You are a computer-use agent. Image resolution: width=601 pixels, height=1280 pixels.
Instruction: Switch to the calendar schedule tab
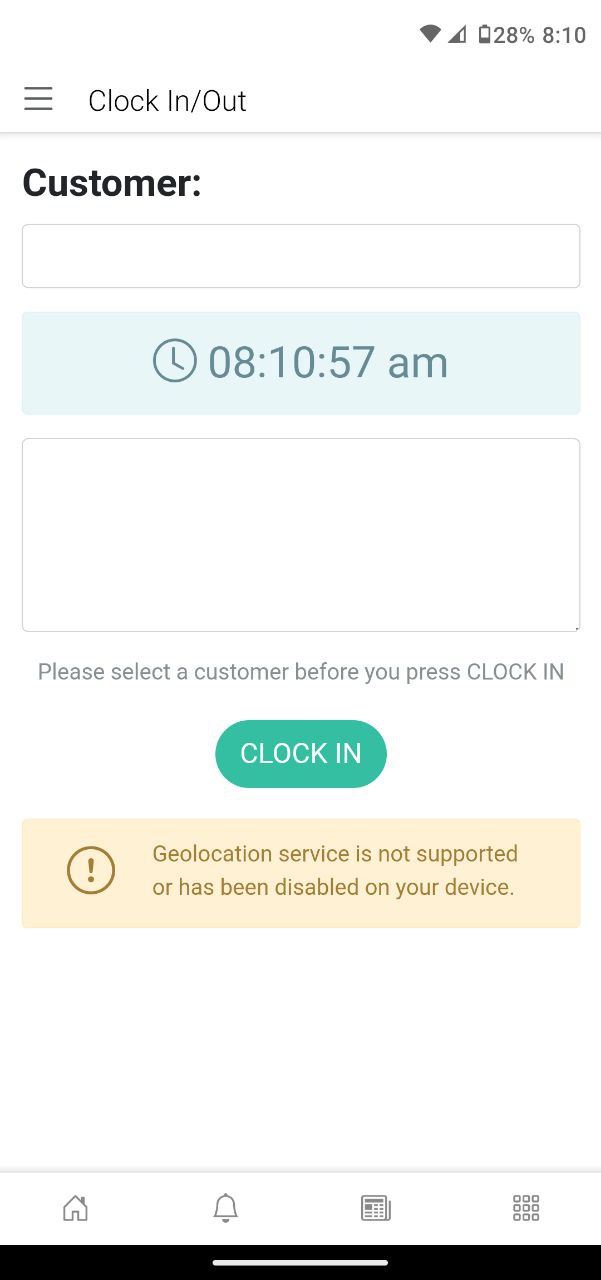click(375, 1208)
